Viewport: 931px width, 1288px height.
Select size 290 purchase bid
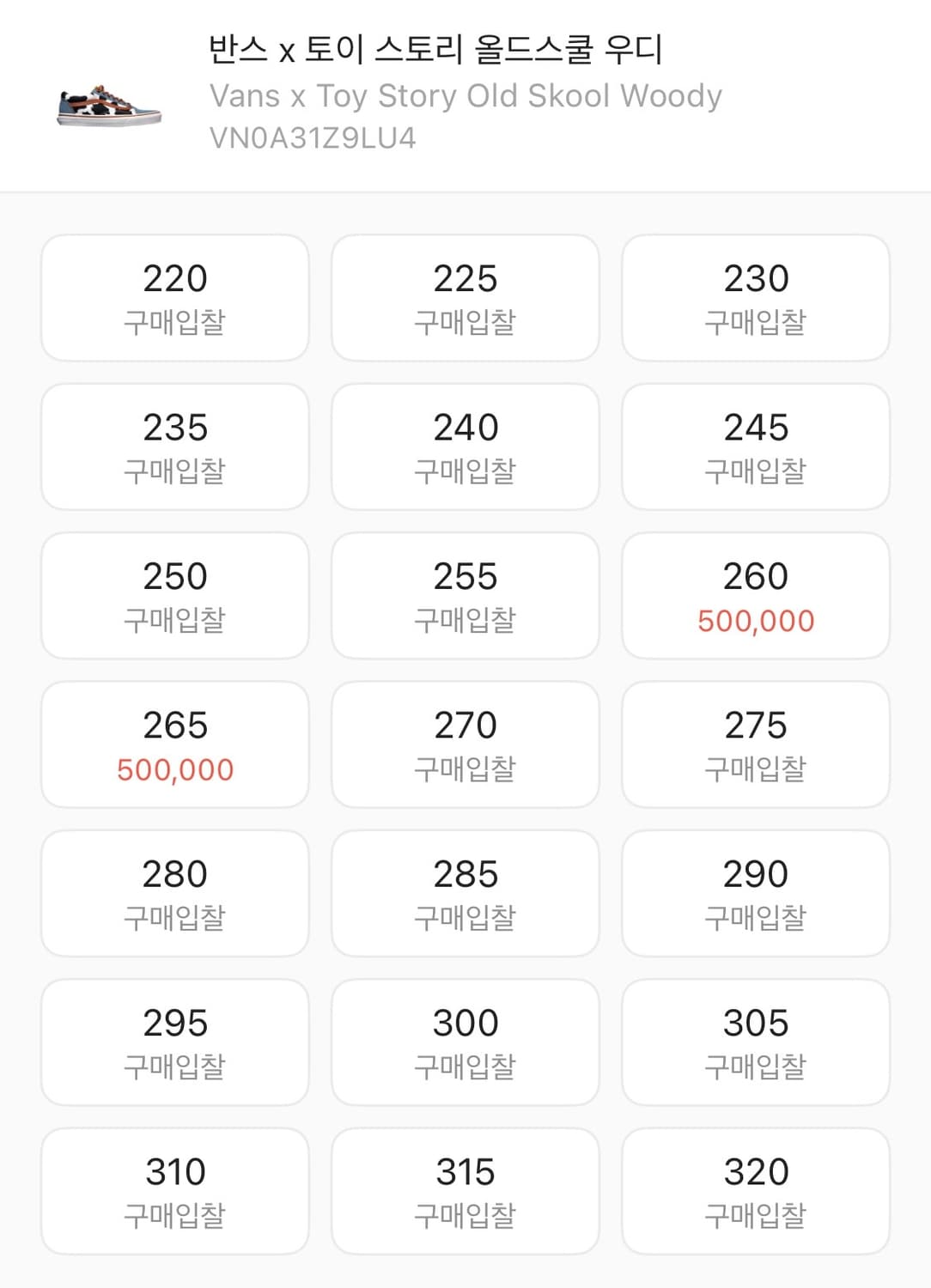tap(756, 893)
